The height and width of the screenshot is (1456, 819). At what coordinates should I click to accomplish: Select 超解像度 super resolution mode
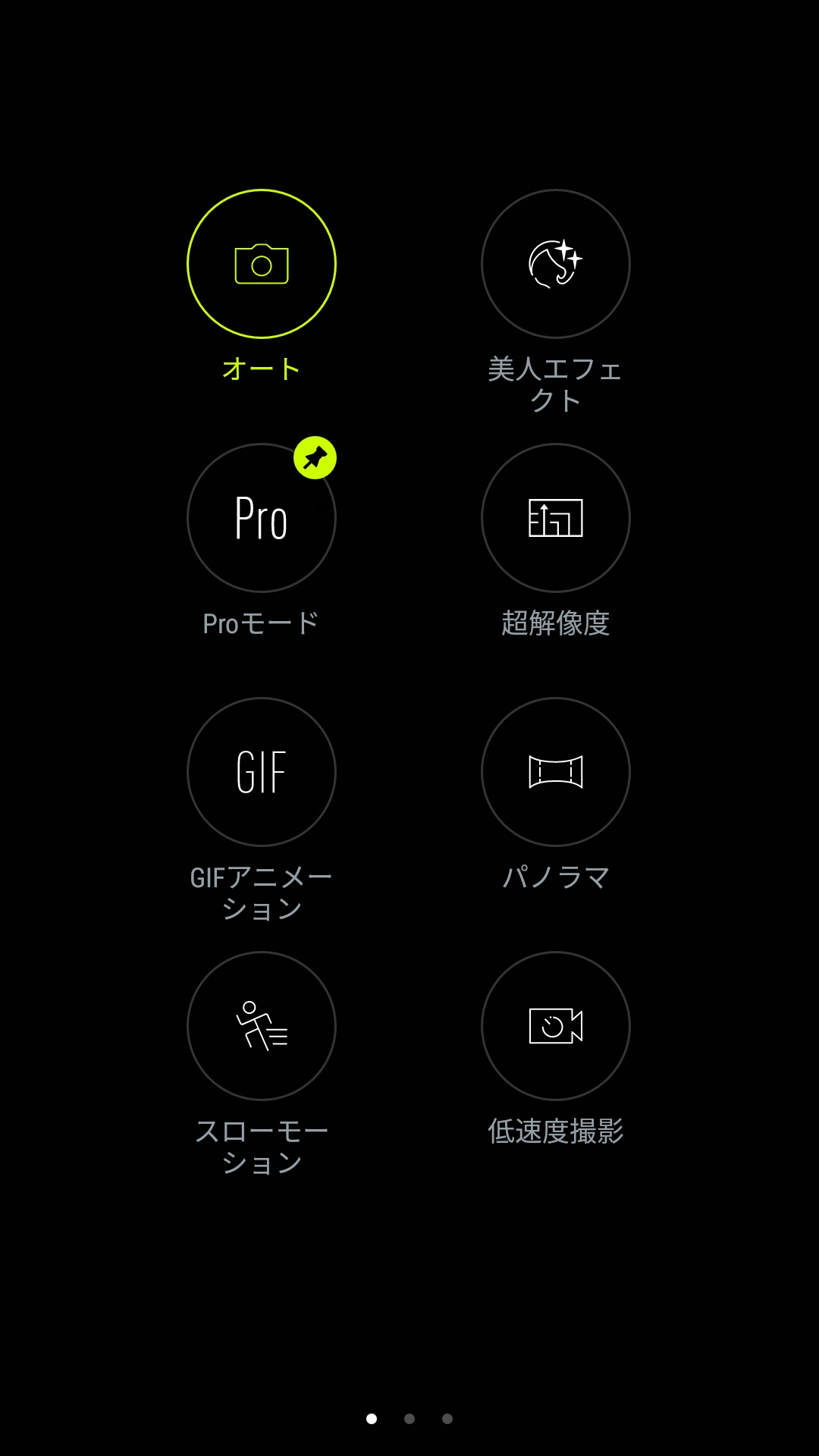[x=556, y=518]
